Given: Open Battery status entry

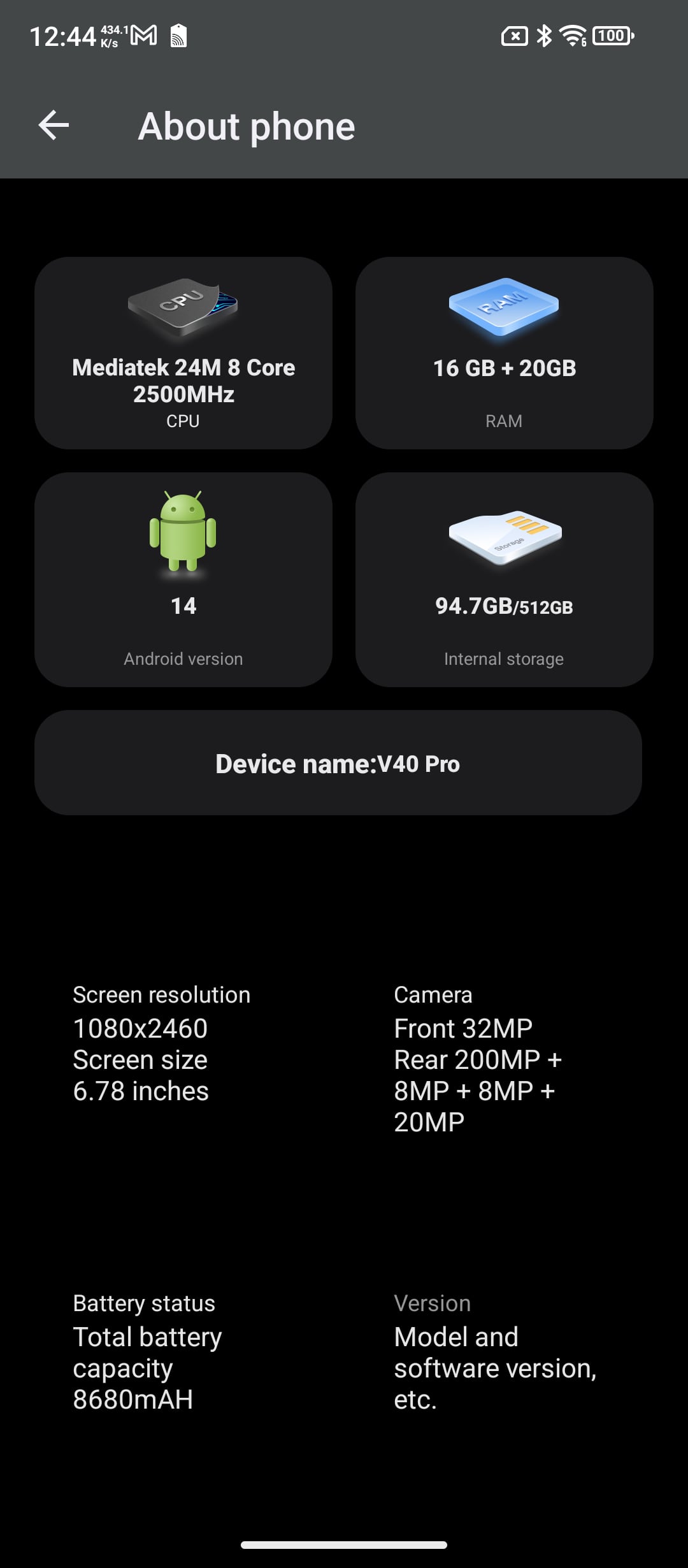Looking at the screenshot, I should coord(148,1351).
